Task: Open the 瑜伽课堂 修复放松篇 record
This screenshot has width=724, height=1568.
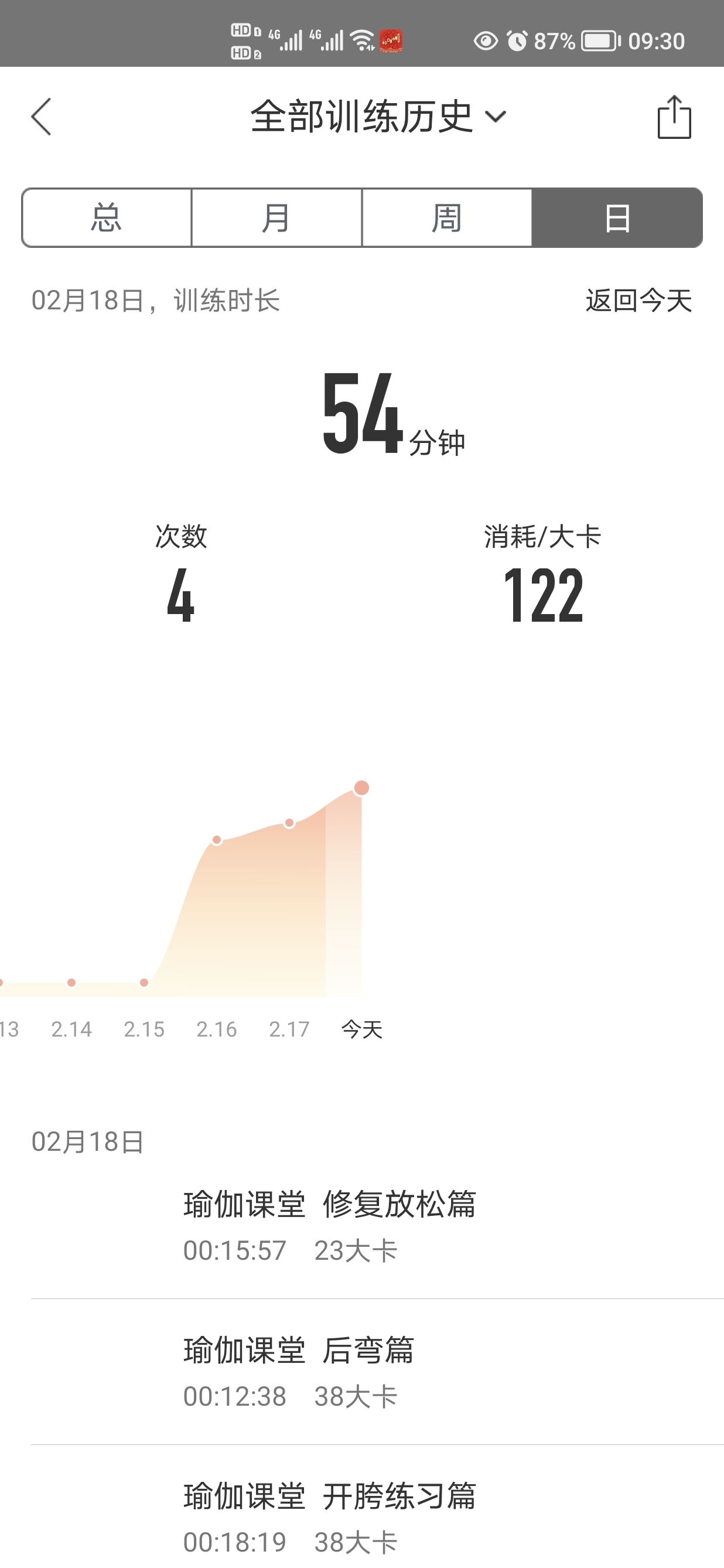Action: (x=377, y=1226)
